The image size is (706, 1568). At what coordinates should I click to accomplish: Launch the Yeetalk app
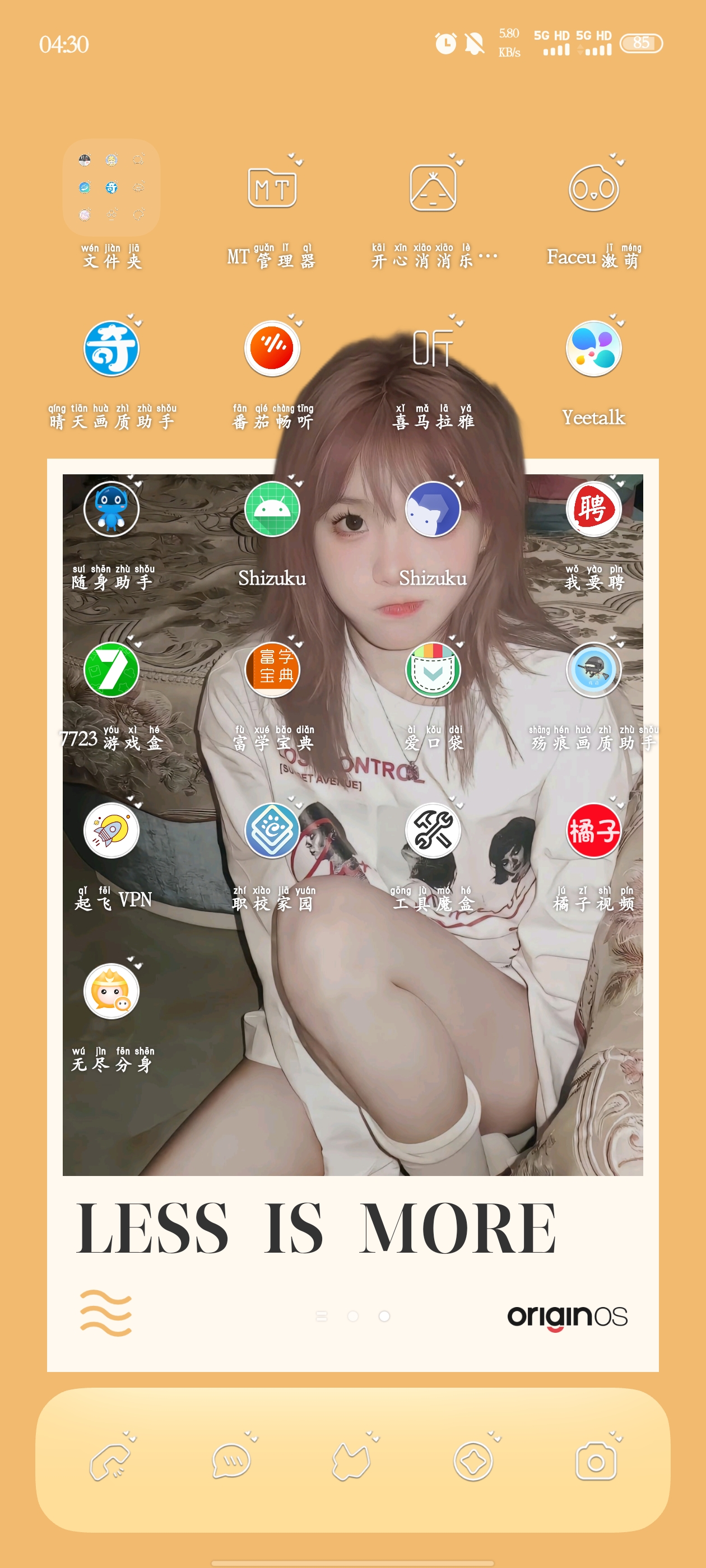[594, 348]
